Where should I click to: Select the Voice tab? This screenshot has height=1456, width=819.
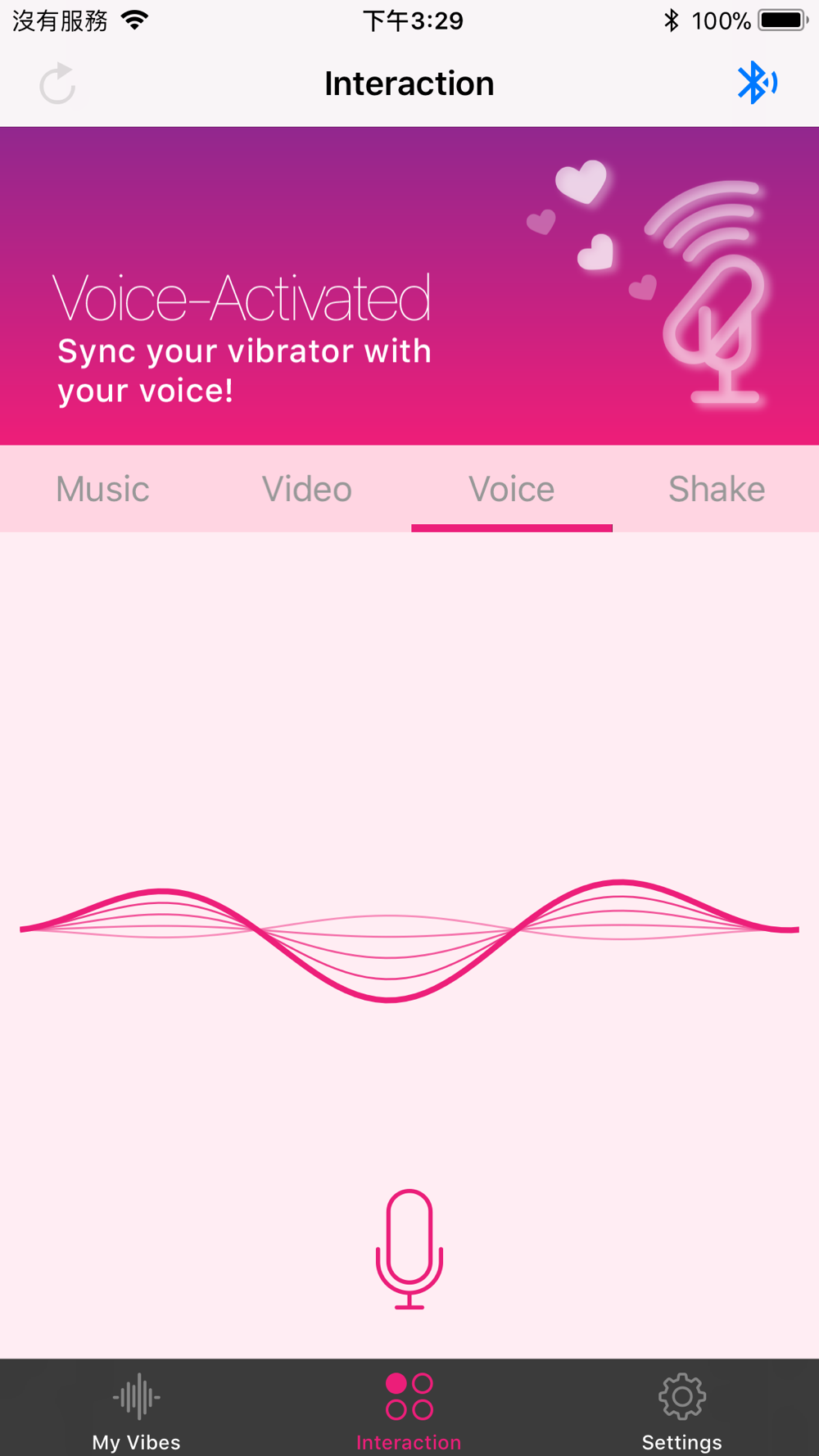[x=512, y=489]
